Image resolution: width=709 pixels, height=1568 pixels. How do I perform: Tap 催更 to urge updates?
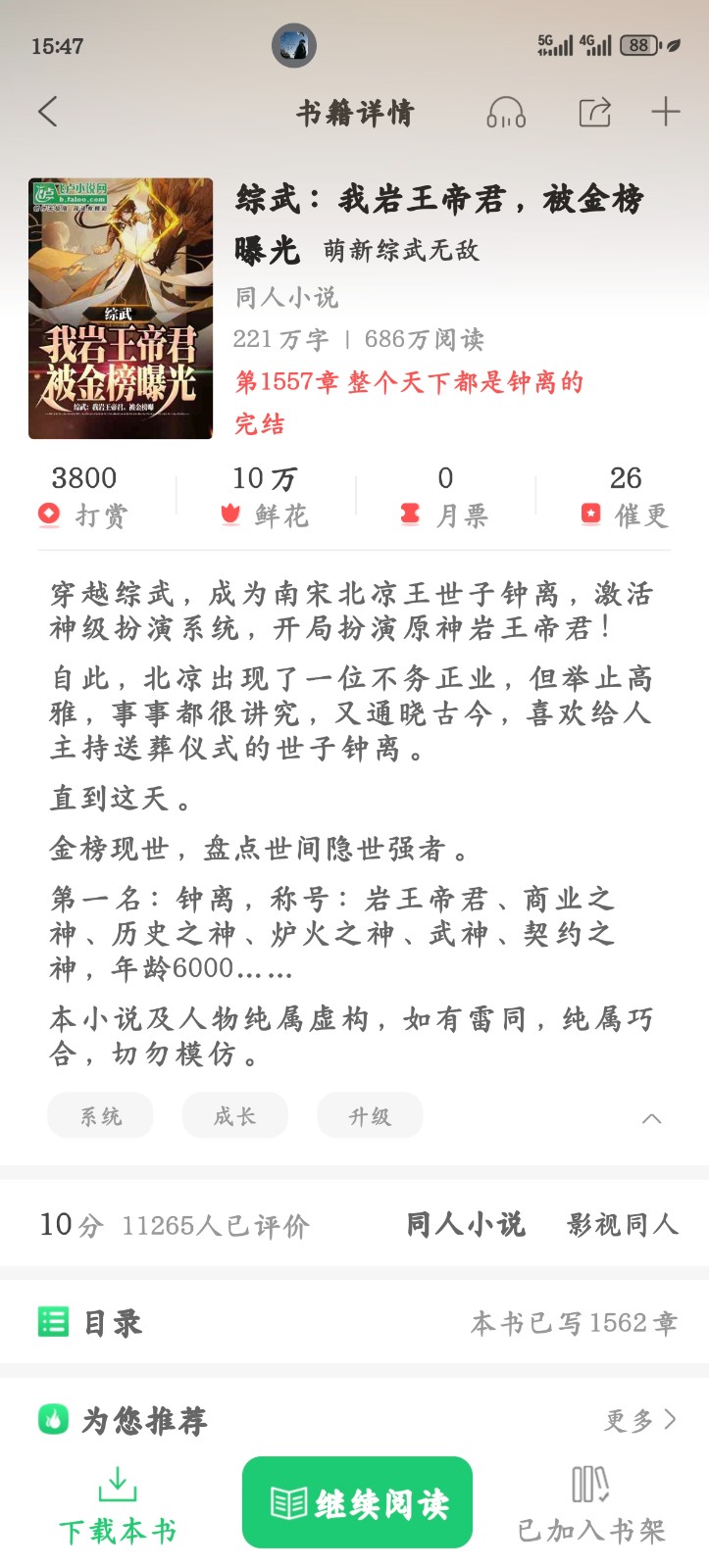(625, 497)
